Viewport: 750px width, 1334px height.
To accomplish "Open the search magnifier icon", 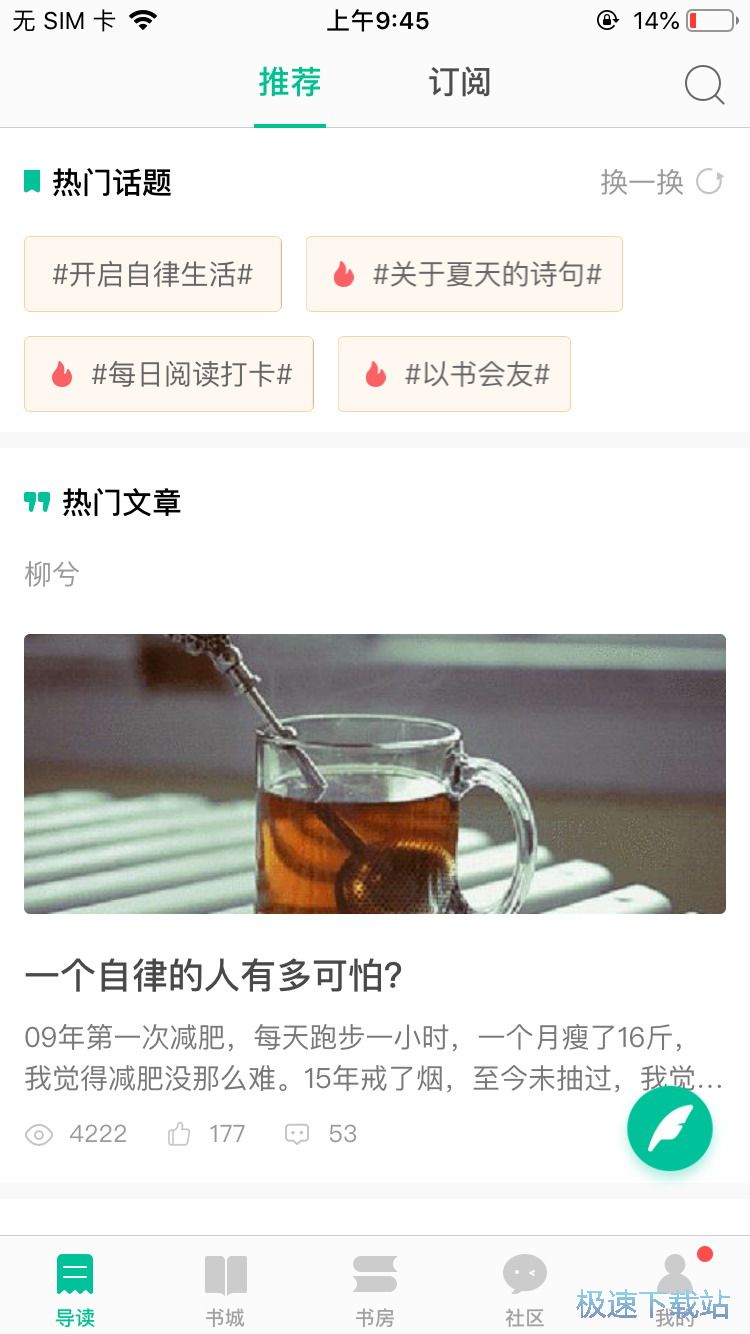I will pos(704,85).
